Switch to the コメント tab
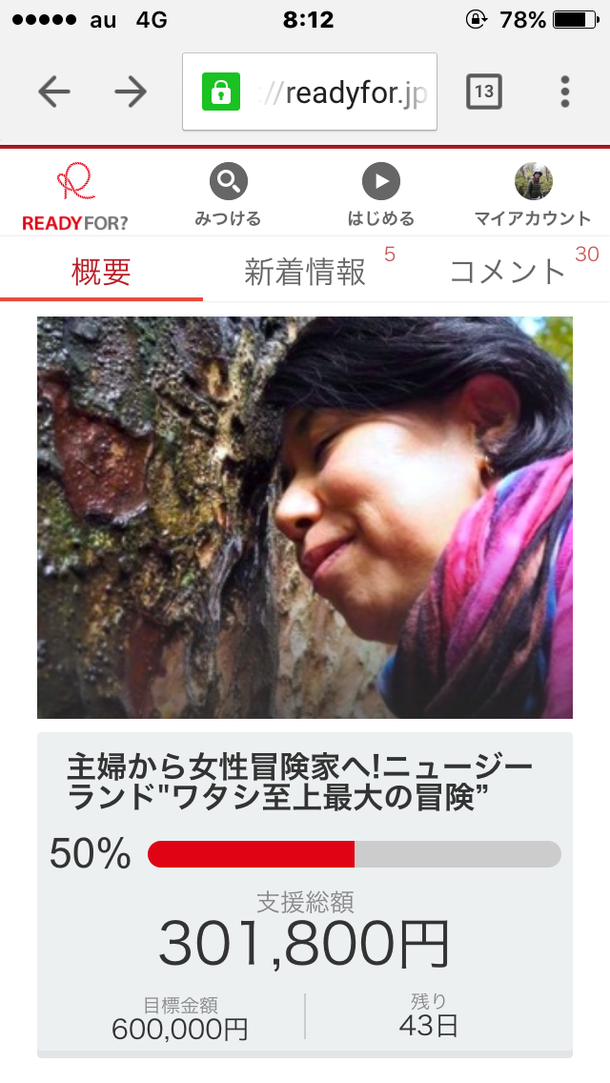Image resolution: width=610 pixels, height=1083 pixels. (x=508, y=271)
